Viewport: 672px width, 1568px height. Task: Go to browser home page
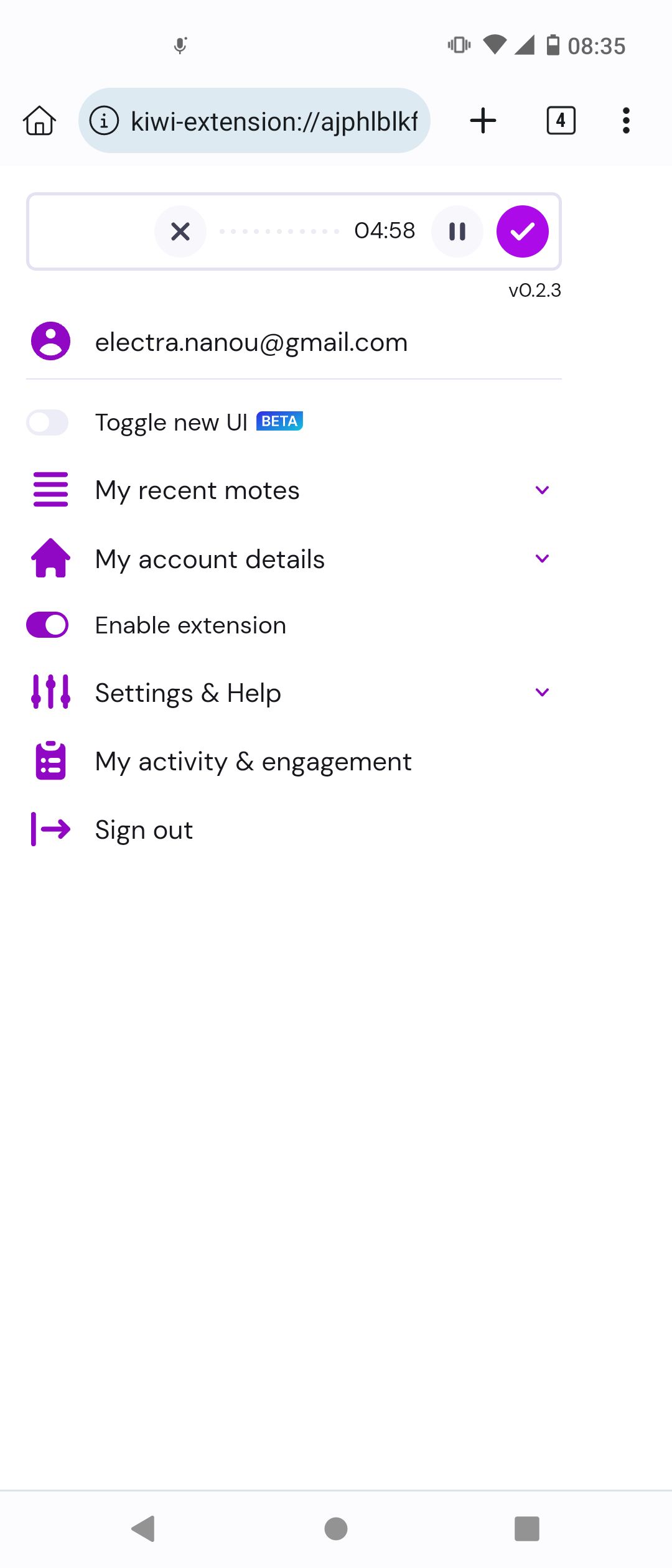tap(40, 121)
